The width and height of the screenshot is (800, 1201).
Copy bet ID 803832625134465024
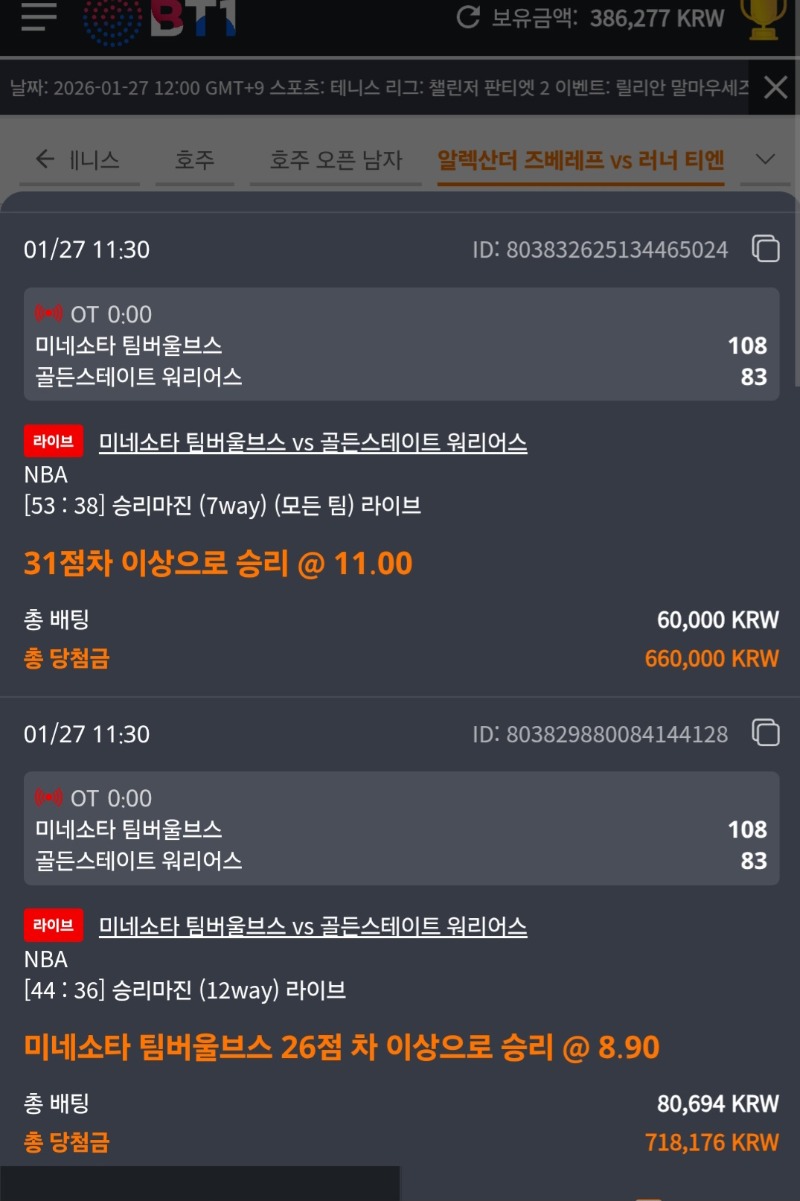coord(765,249)
